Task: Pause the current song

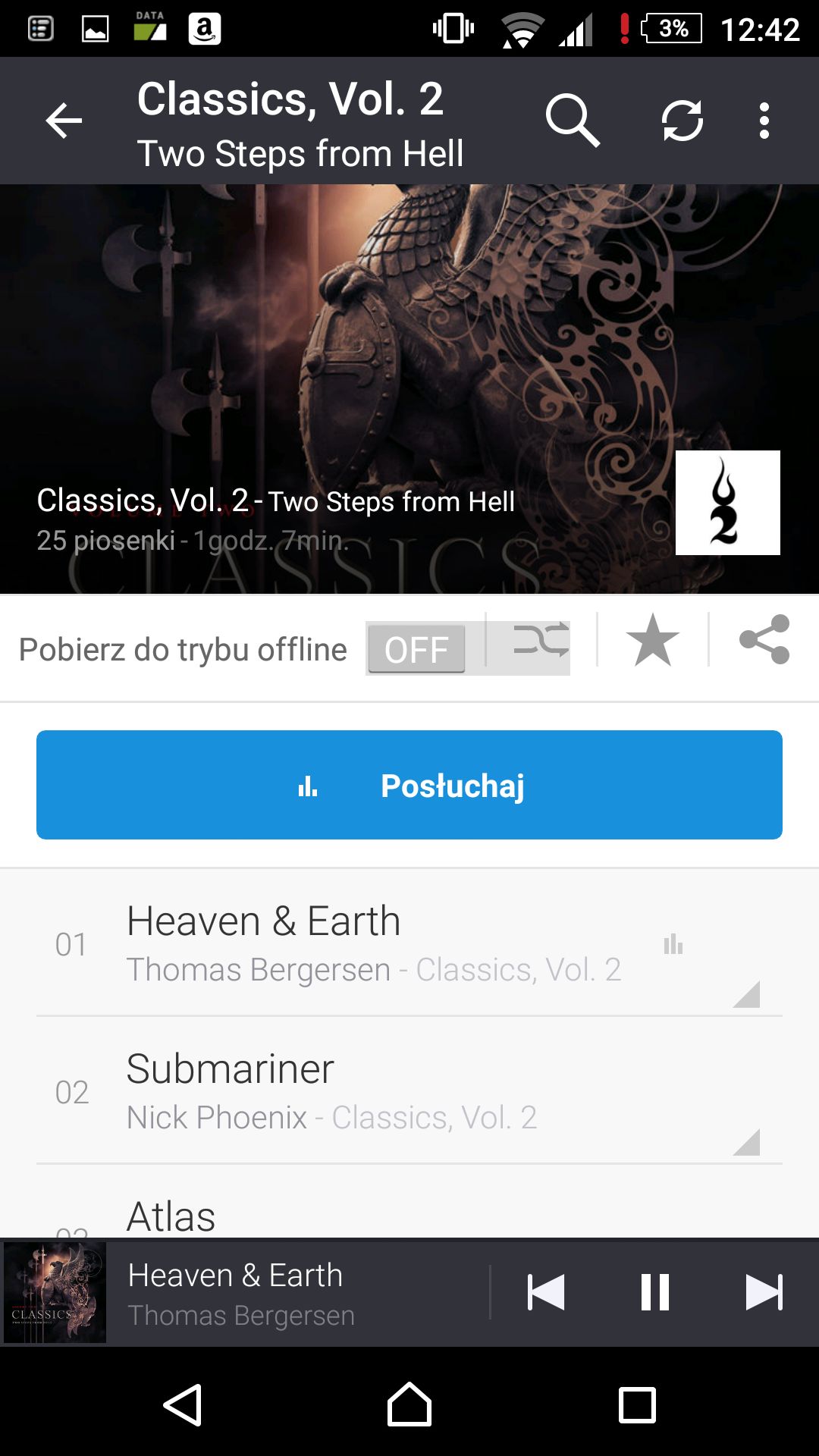Action: 655,1292
